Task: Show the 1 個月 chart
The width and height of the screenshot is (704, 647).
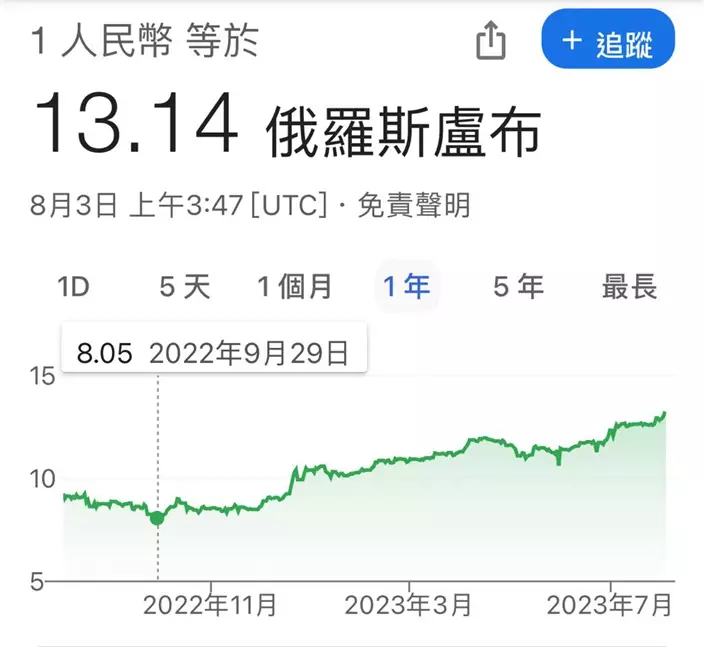Action: click(295, 288)
